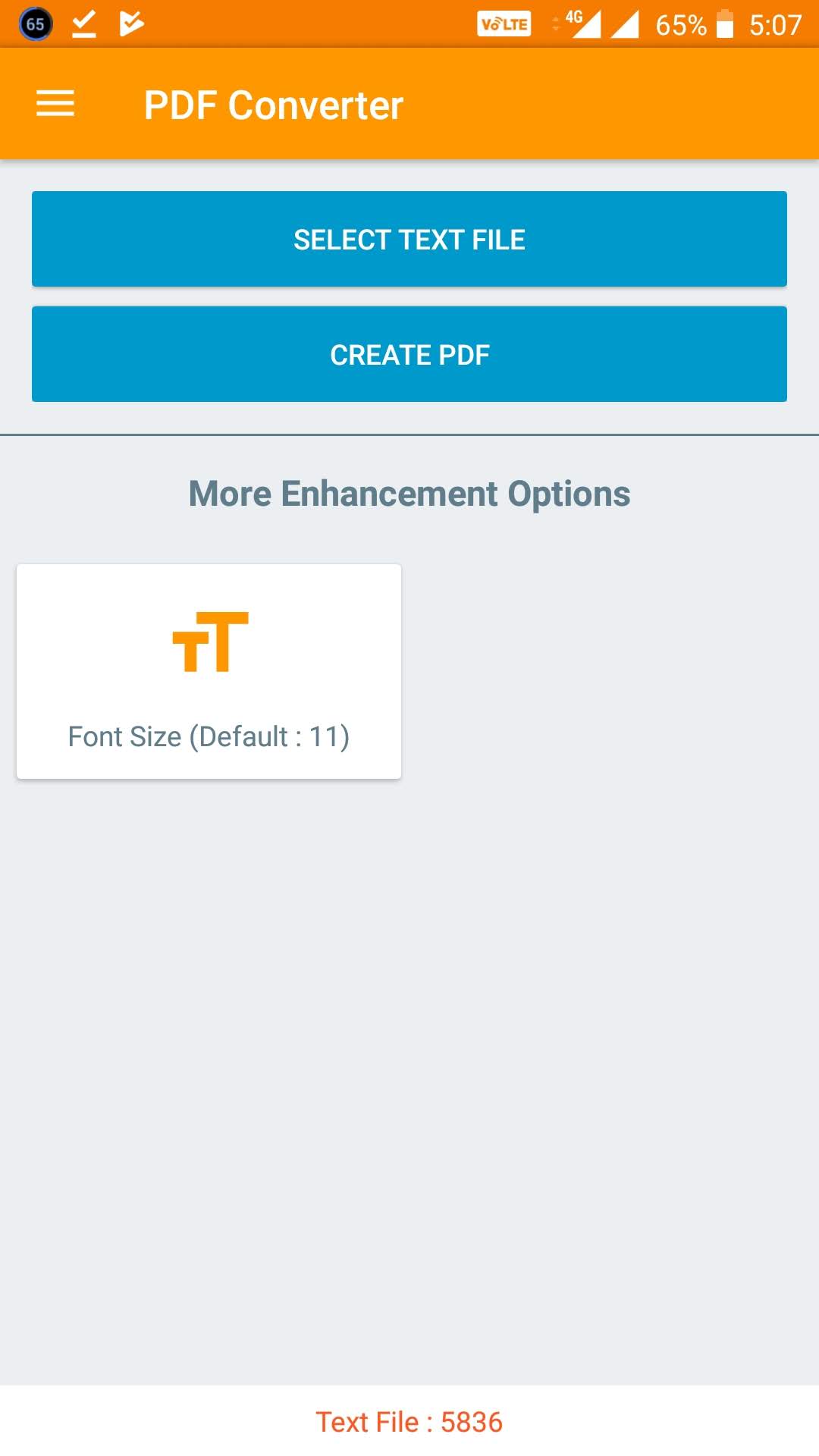Tap Create PDF button
Viewport: 819px width, 1456px height.
point(409,354)
